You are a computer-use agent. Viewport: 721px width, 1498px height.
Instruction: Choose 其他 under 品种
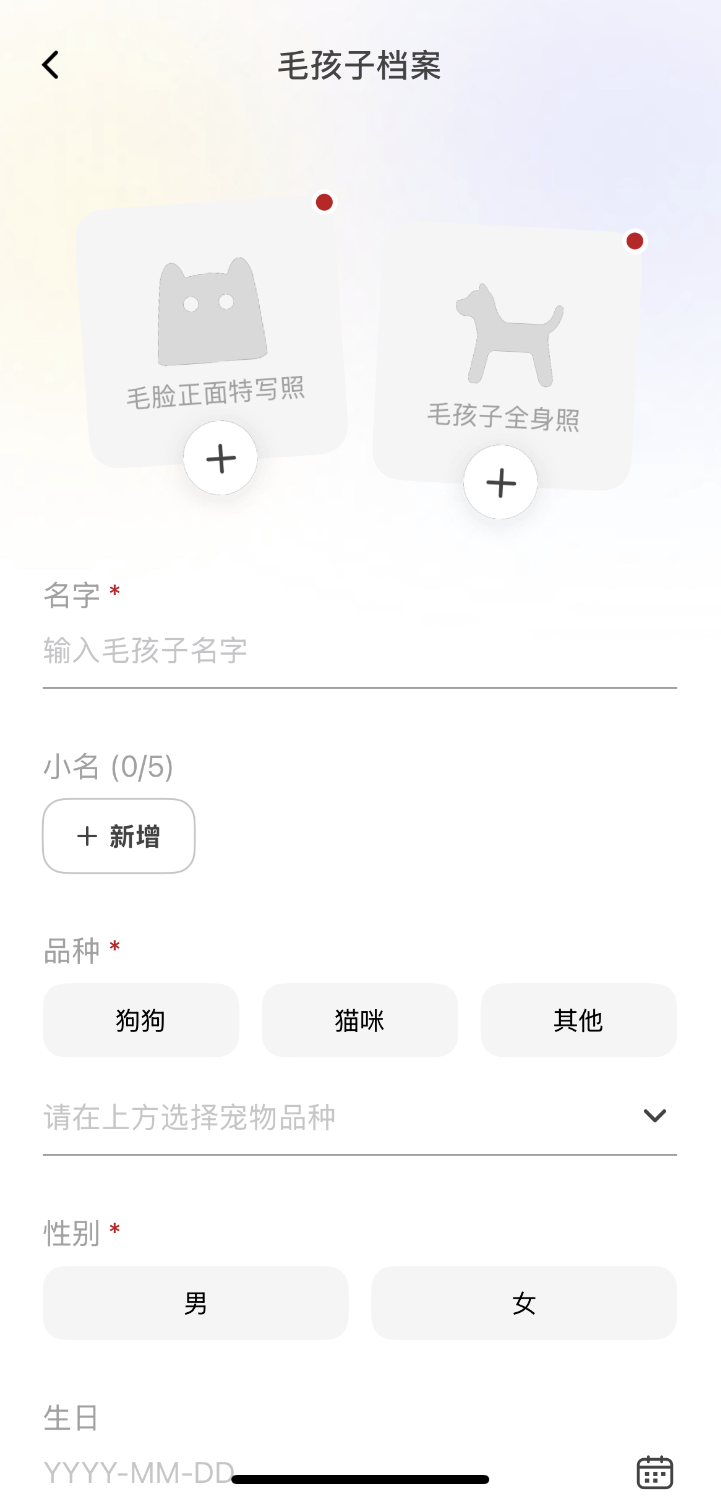point(578,1020)
